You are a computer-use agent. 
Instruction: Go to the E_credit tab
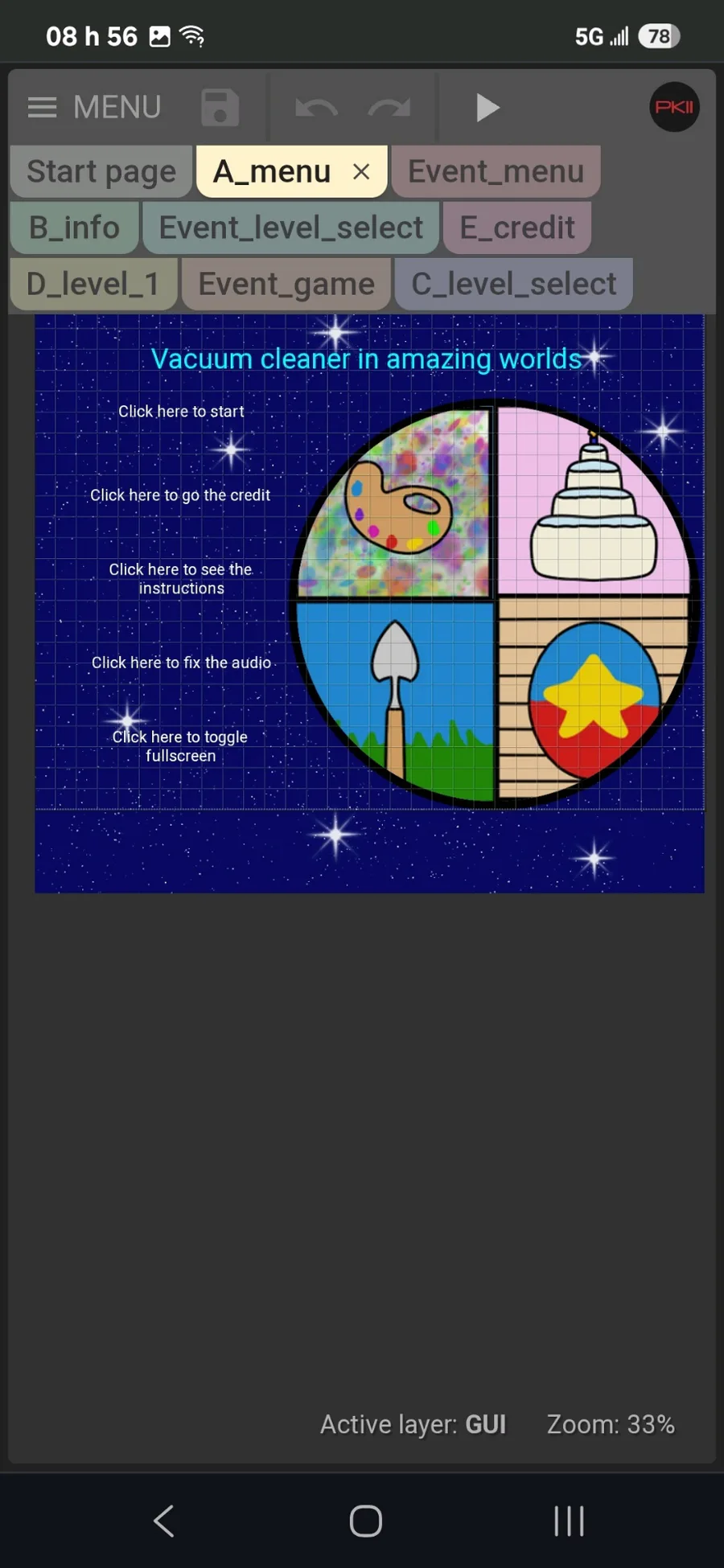(517, 228)
